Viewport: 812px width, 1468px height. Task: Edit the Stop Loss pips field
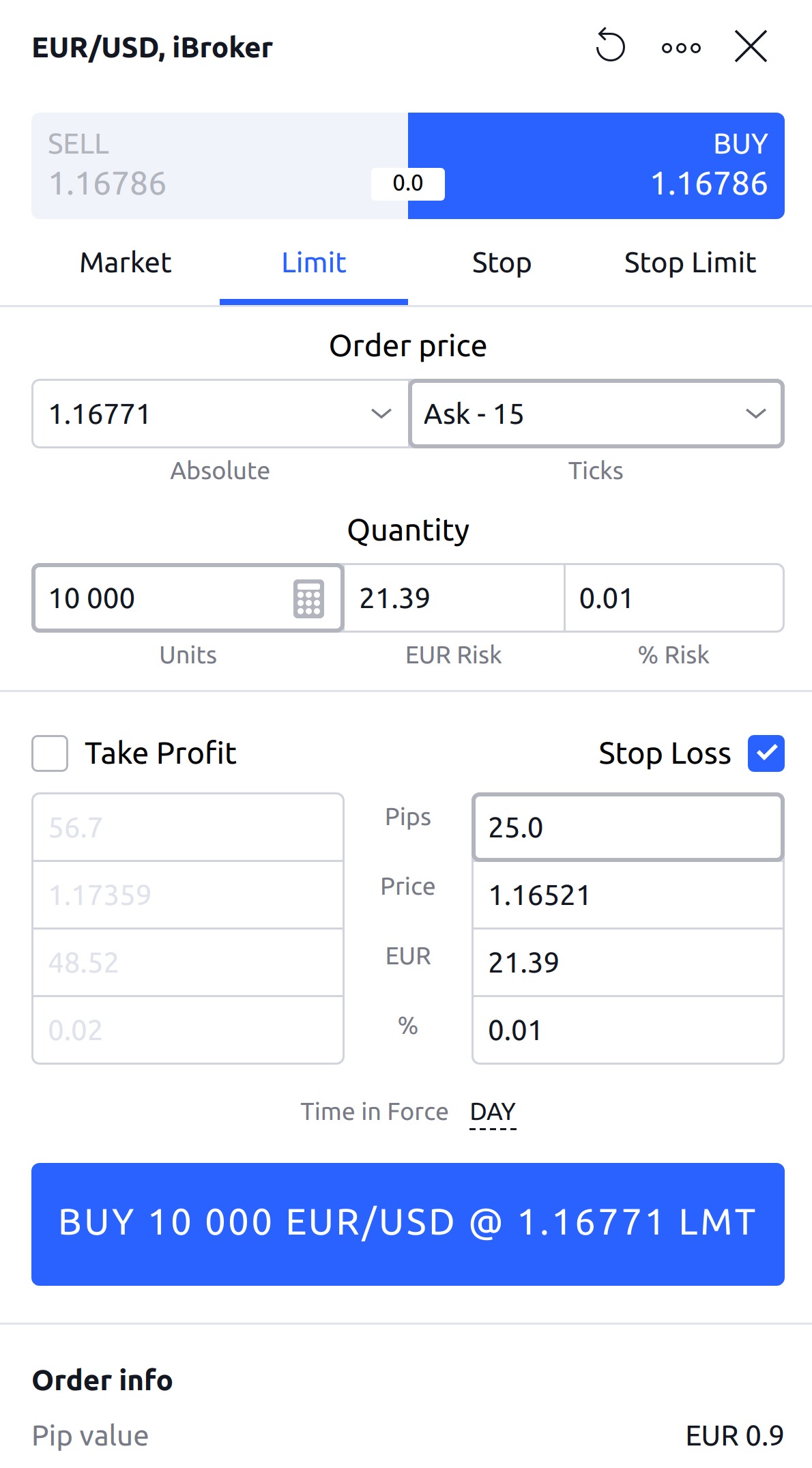[626, 828]
